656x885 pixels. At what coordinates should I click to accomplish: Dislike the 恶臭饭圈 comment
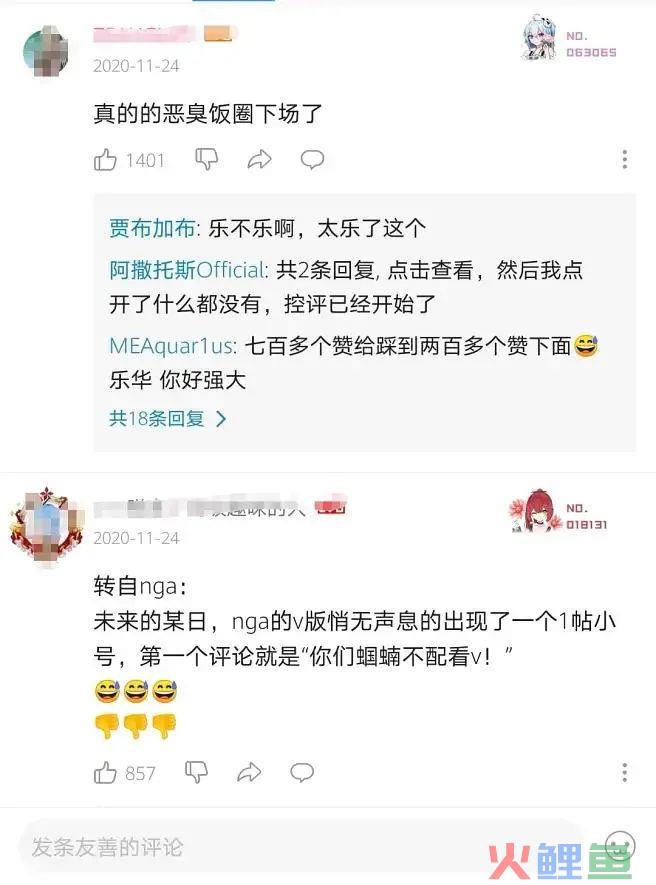(206, 159)
